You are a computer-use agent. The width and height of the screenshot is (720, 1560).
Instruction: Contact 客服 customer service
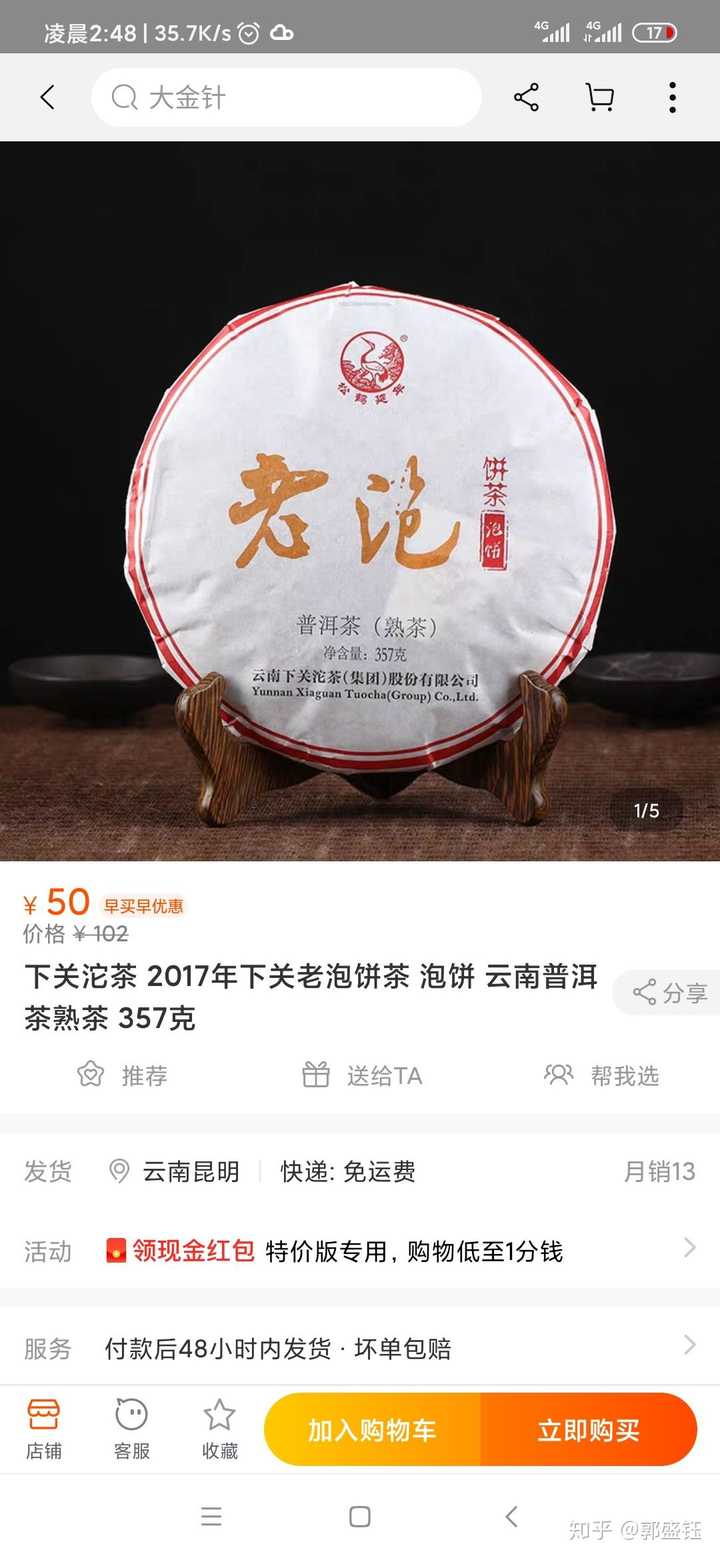(131, 1430)
